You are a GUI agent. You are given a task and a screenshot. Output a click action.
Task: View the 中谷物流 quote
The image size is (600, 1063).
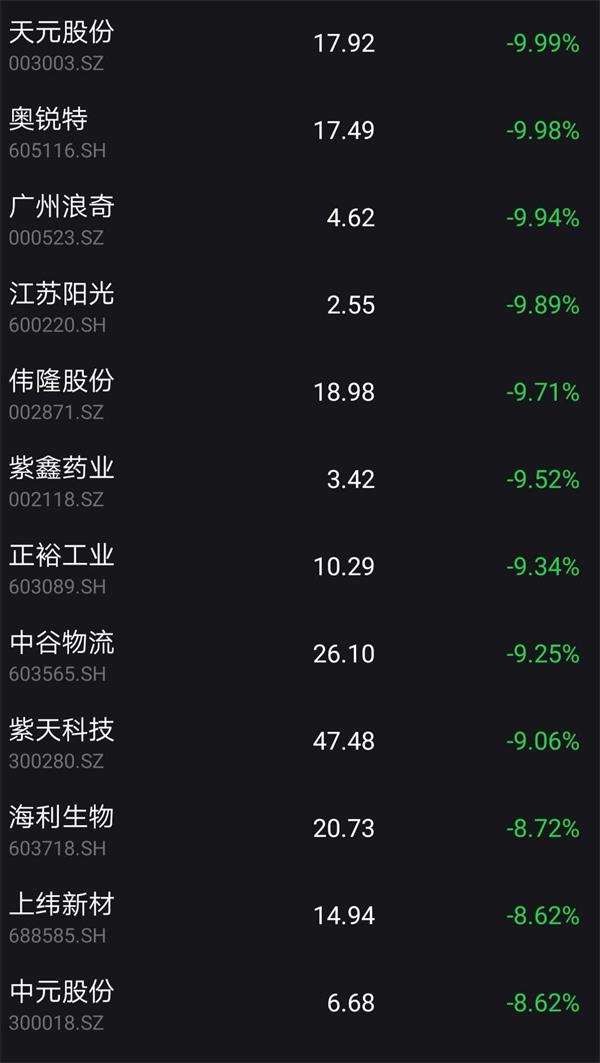300,654
